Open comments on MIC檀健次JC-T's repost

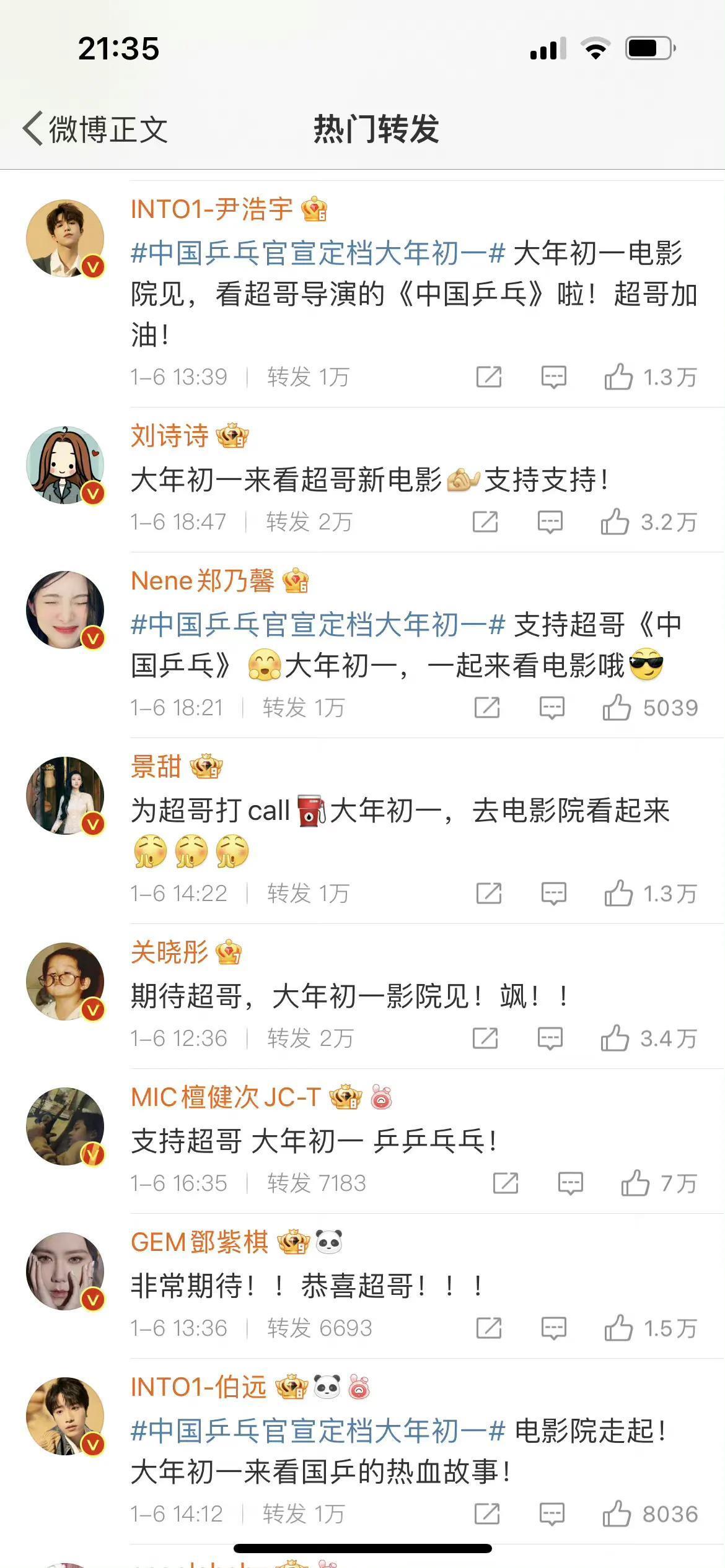pos(570,1183)
